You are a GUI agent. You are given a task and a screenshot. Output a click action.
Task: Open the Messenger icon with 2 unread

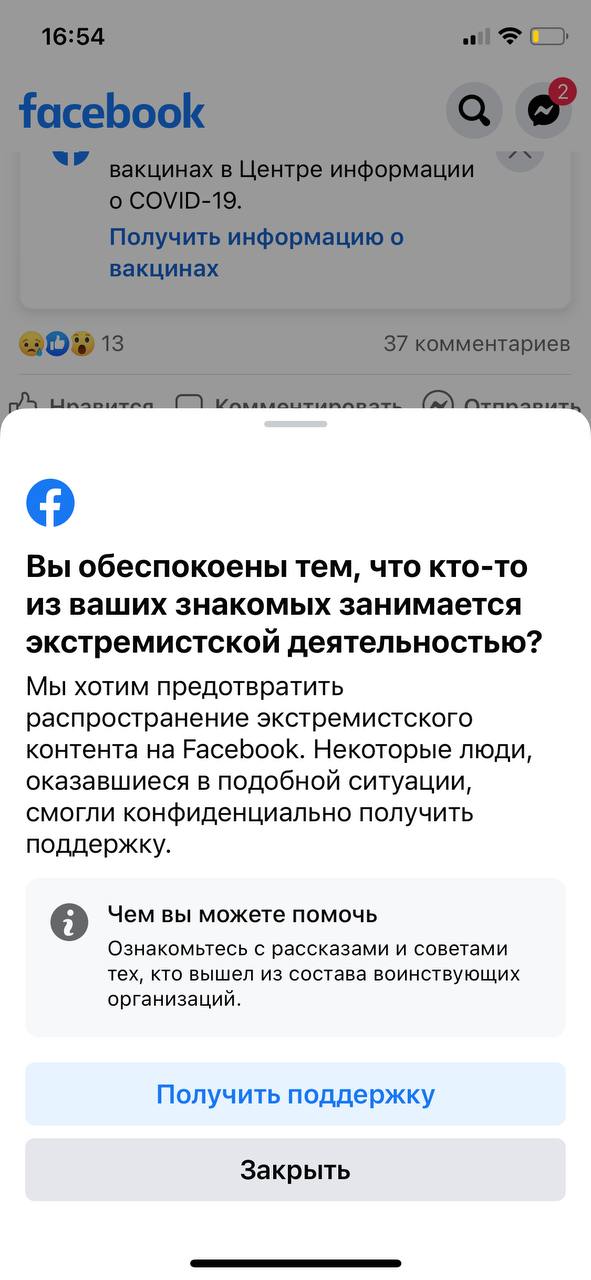coord(544,111)
